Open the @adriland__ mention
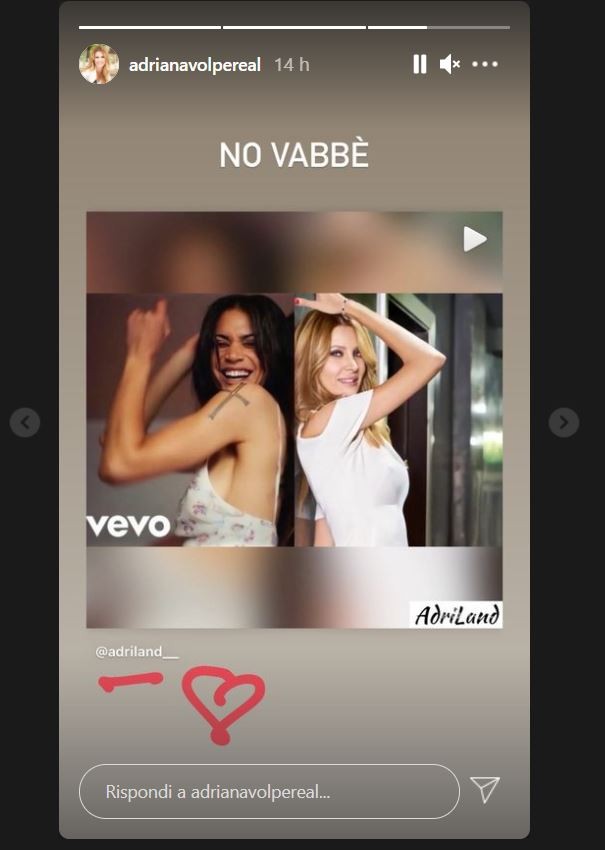Viewport: 605px width, 850px height. click(x=137, y=651)
